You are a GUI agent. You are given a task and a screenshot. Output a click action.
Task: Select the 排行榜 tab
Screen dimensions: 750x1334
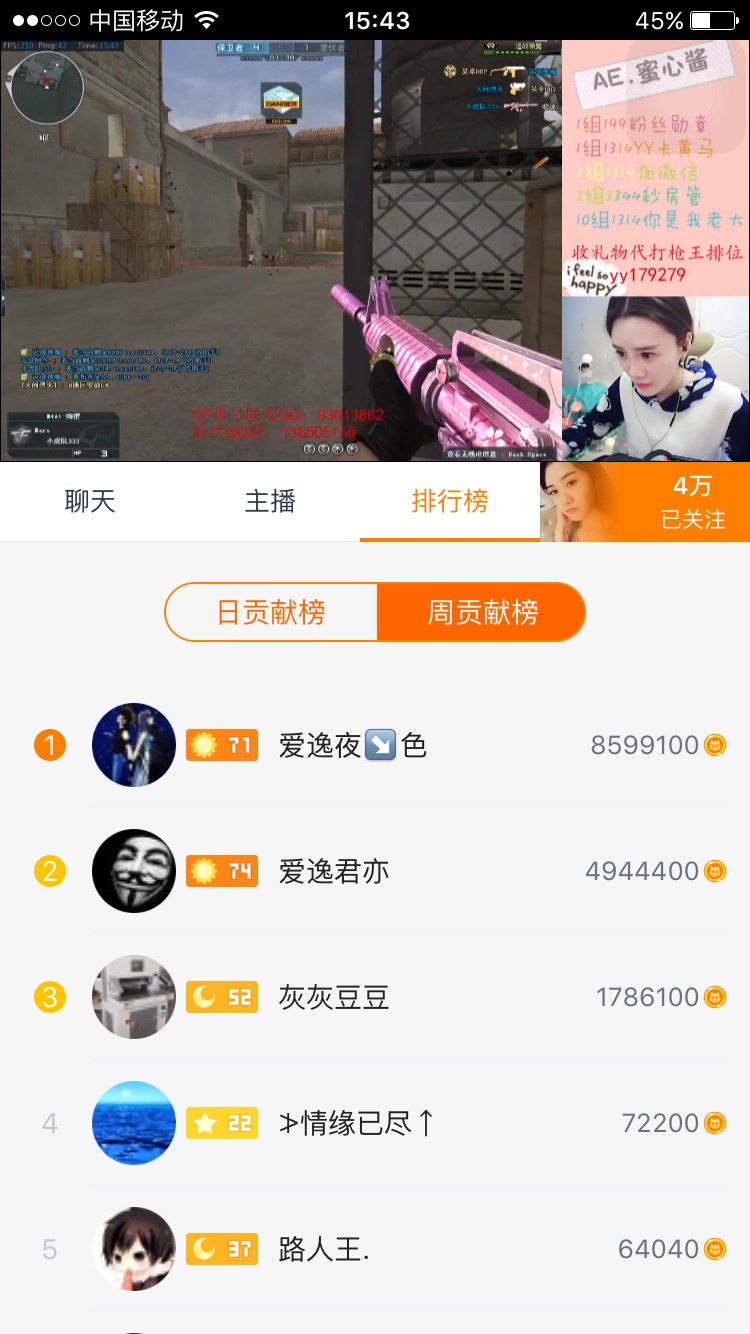pyautogui.click(x=450, y=501)
